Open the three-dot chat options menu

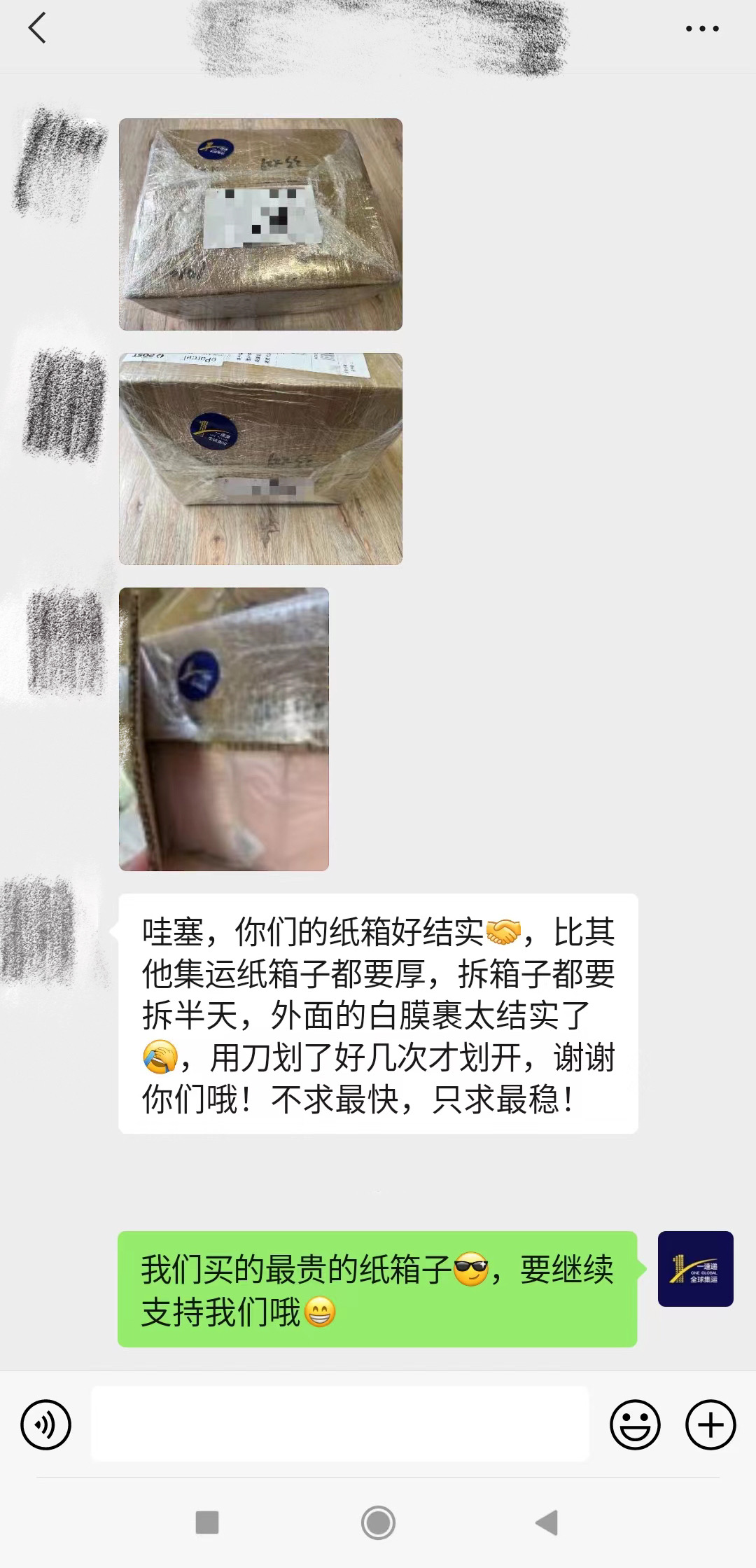click(x=702, y=29)
